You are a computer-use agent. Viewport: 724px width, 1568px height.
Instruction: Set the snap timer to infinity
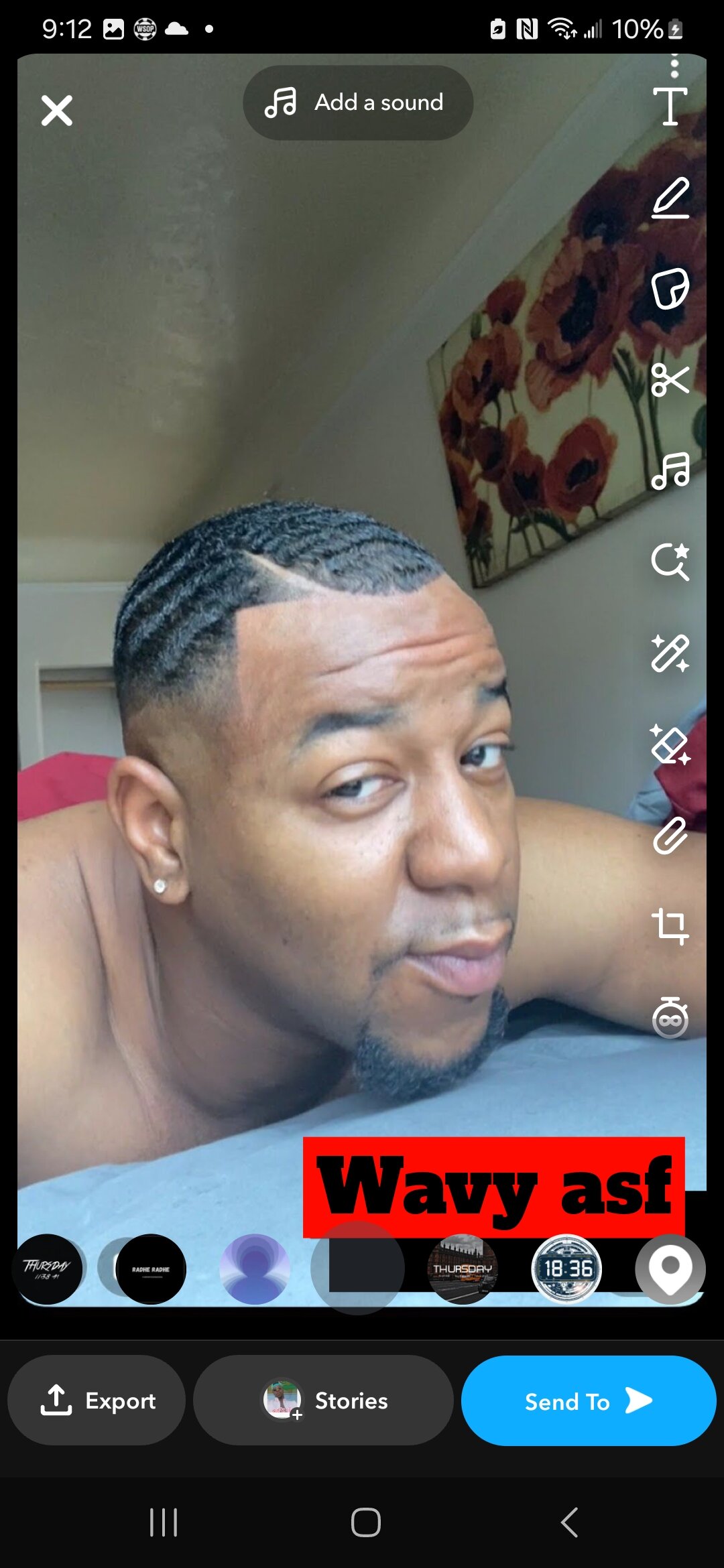tap(670, 1019)
